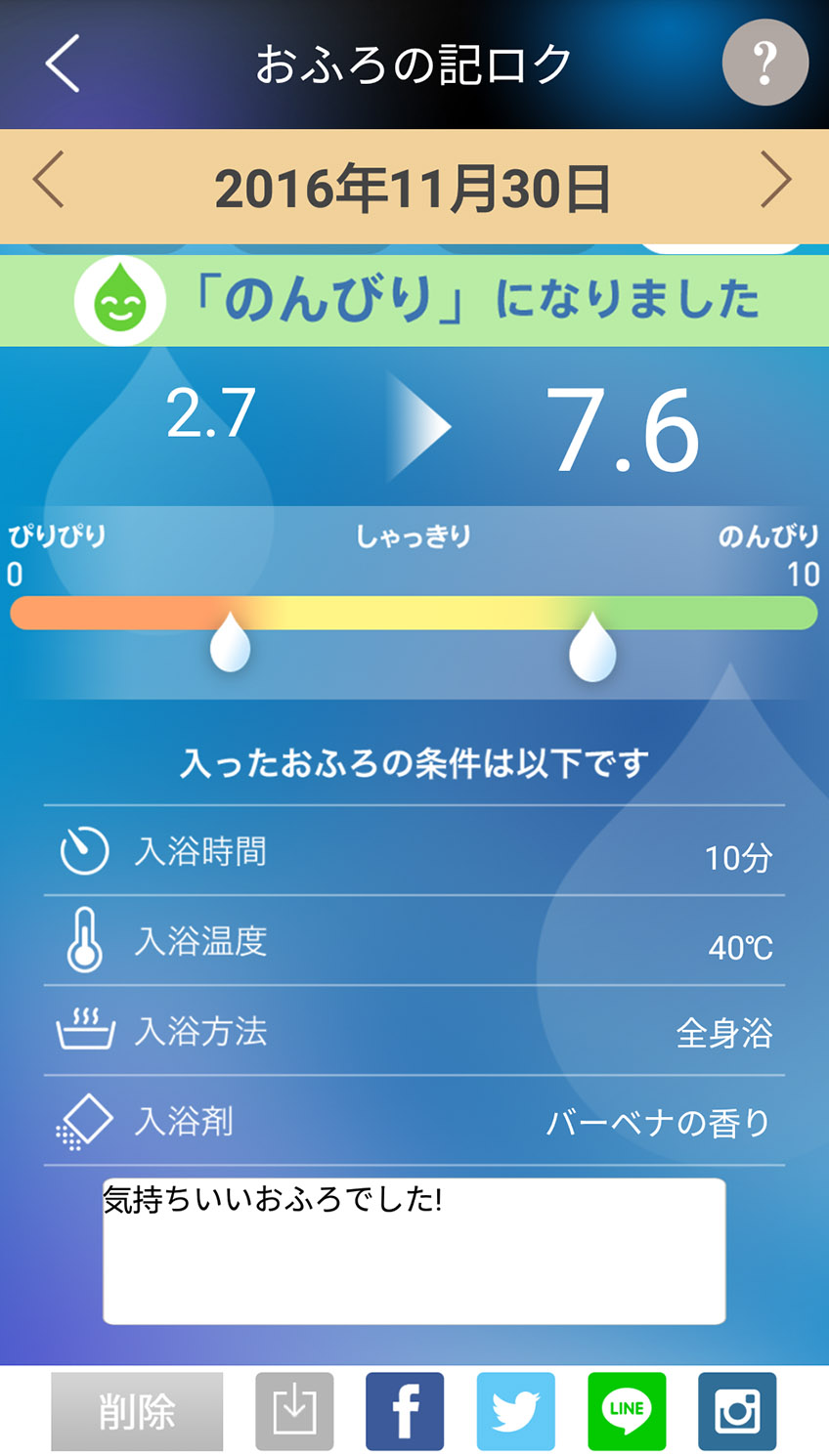
Task: Share this bath record on Twitter
Action: 515,1411
